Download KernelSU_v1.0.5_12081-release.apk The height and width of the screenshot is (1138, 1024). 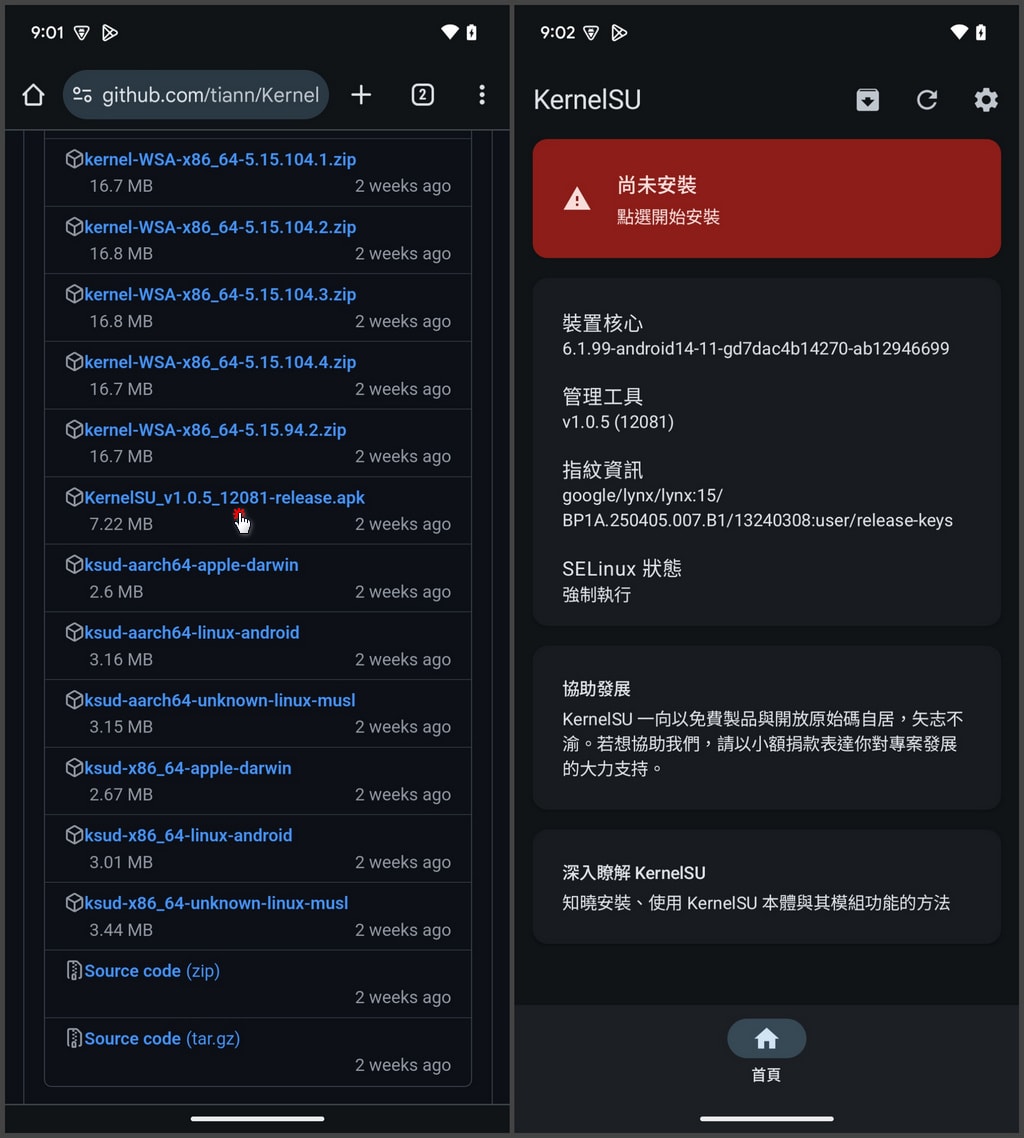[224, 498]
